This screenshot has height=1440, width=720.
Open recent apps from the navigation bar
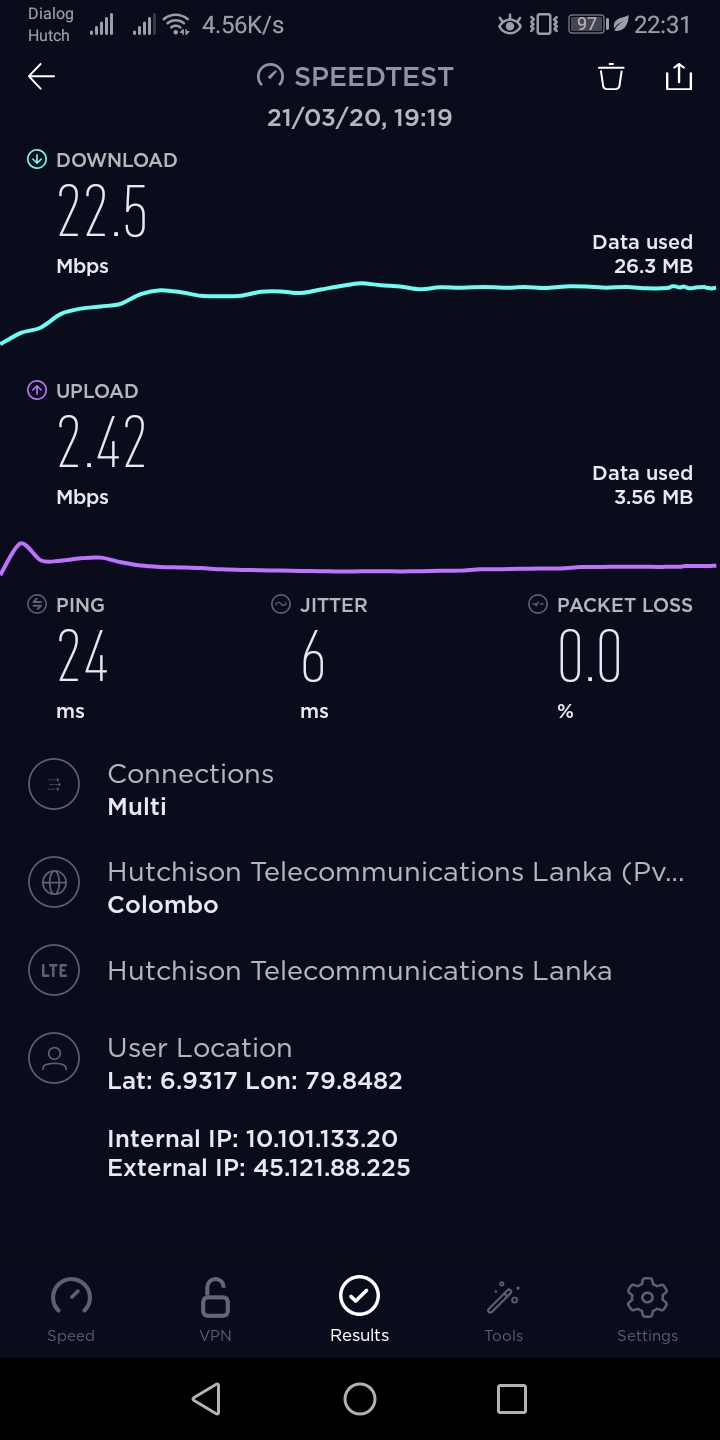click(x=512, y=1399)
